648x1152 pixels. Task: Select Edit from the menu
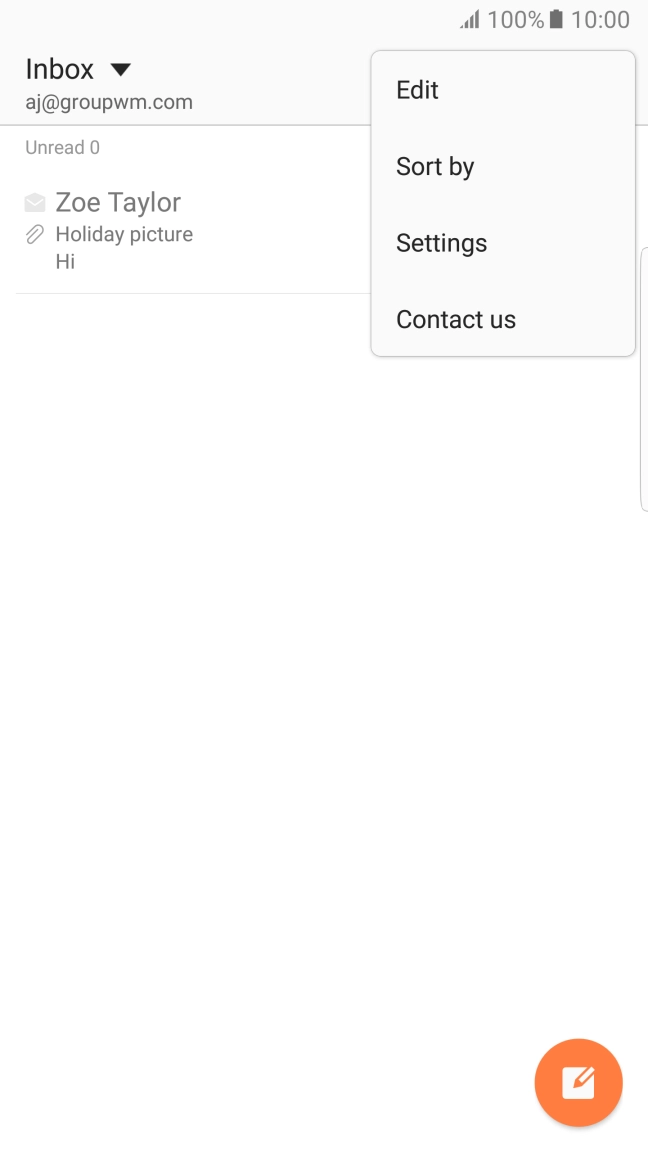coord(503,90)
